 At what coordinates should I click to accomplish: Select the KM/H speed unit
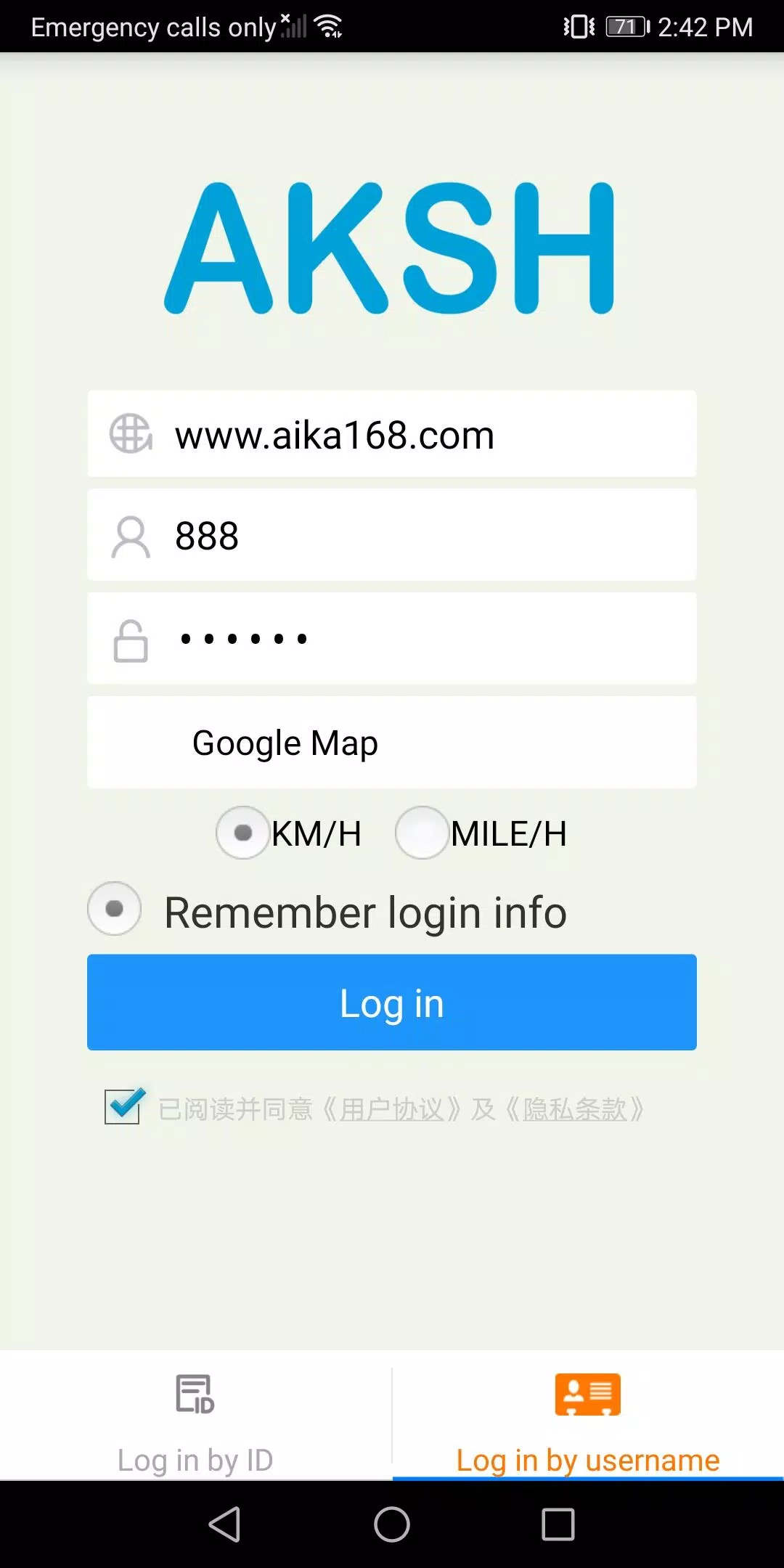pos(243,833)
